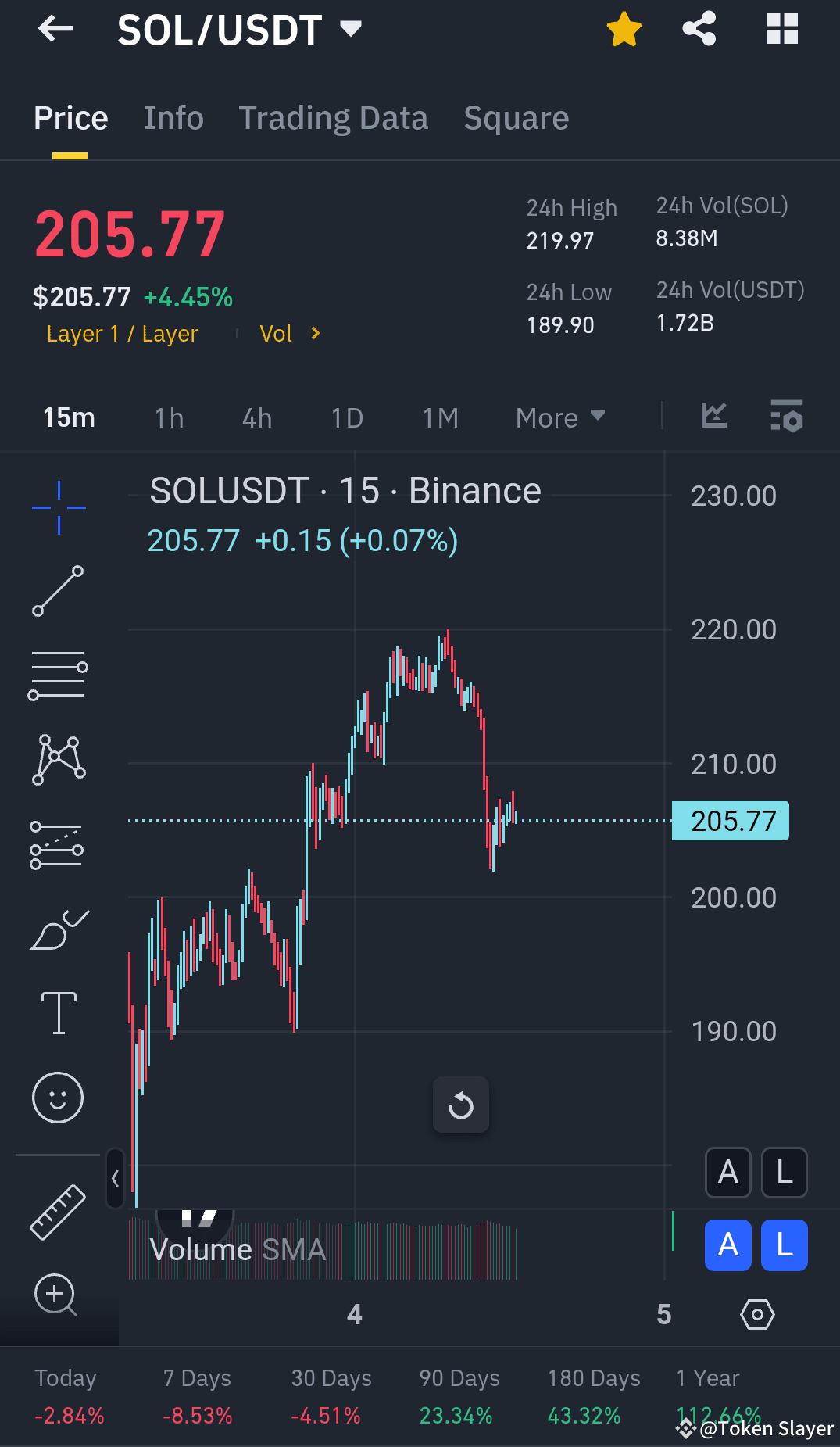Image resolution: width=840 pixels, height=1447 pixels.
Task: Open the indicators settings icon
Action: click(x=787, y=418)
